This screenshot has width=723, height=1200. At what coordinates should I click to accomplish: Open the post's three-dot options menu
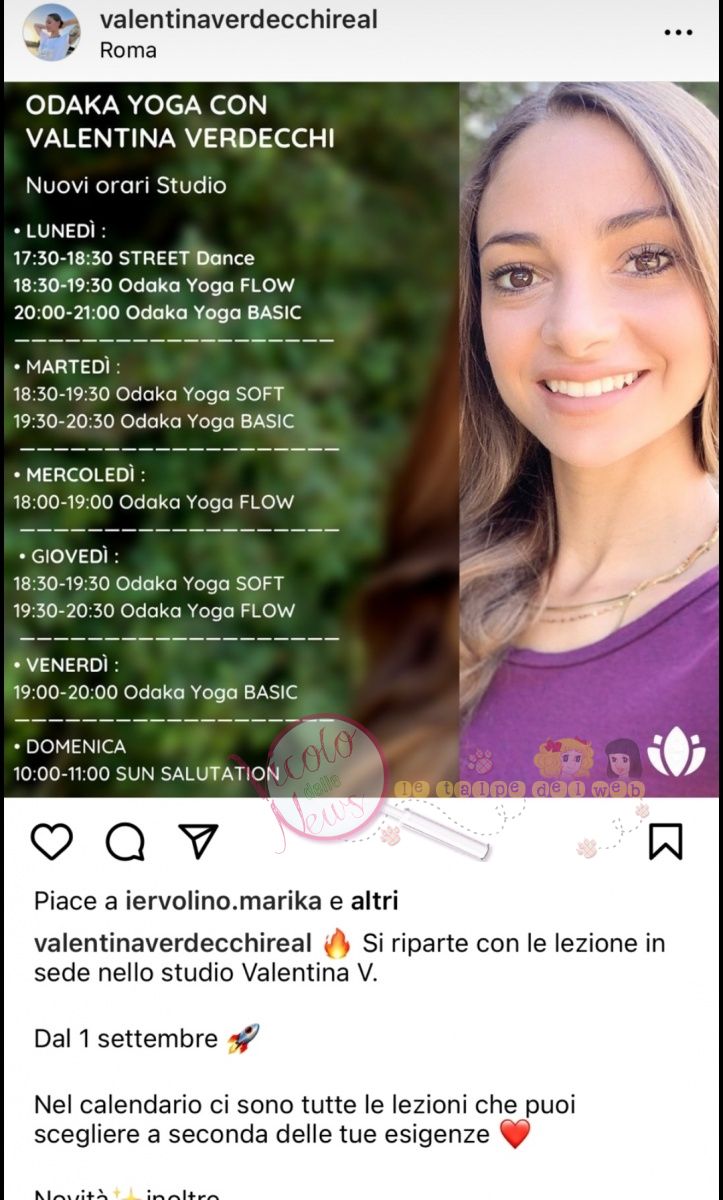tap(678, 32)
